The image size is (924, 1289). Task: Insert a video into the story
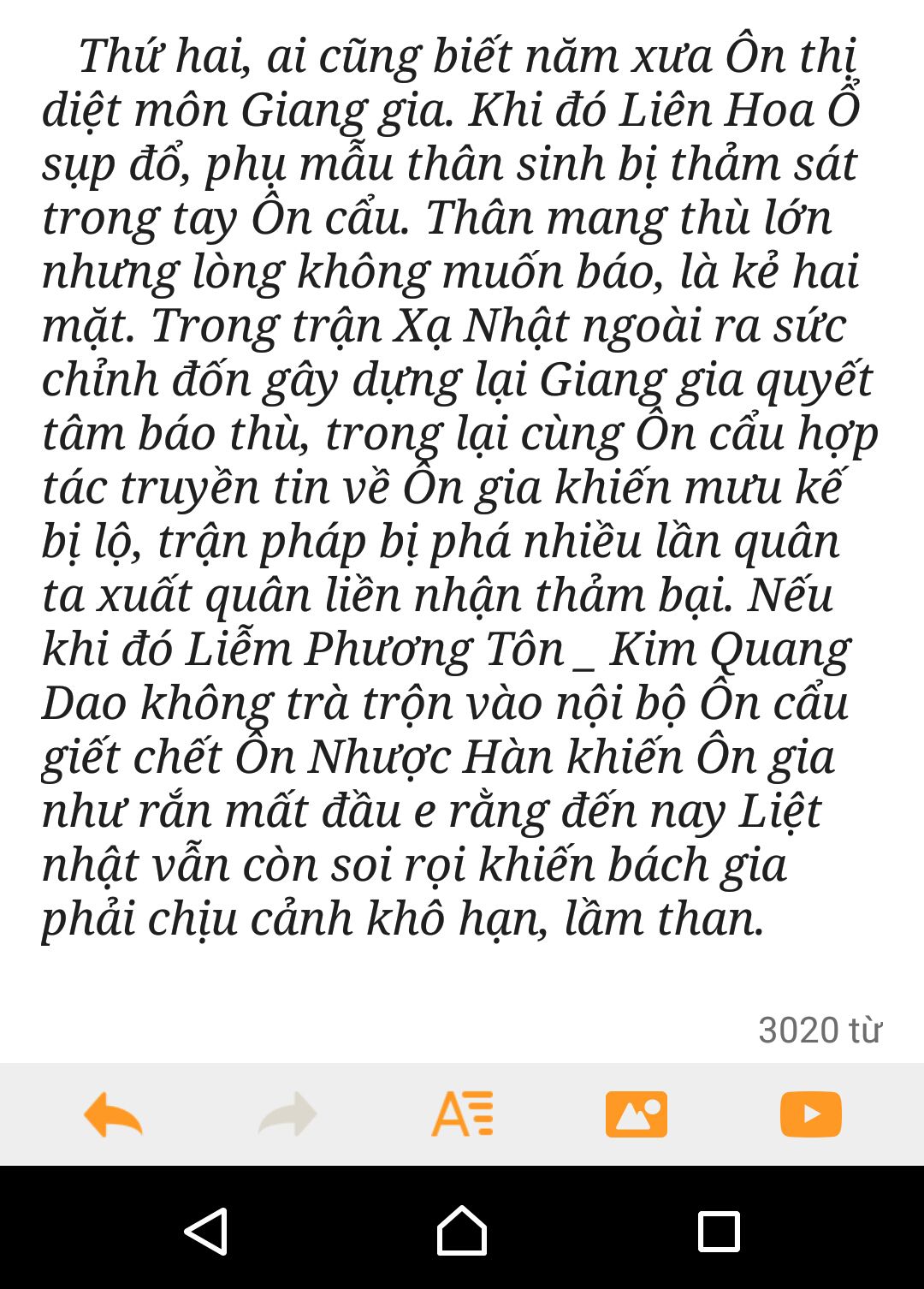tap(810, 1114)
